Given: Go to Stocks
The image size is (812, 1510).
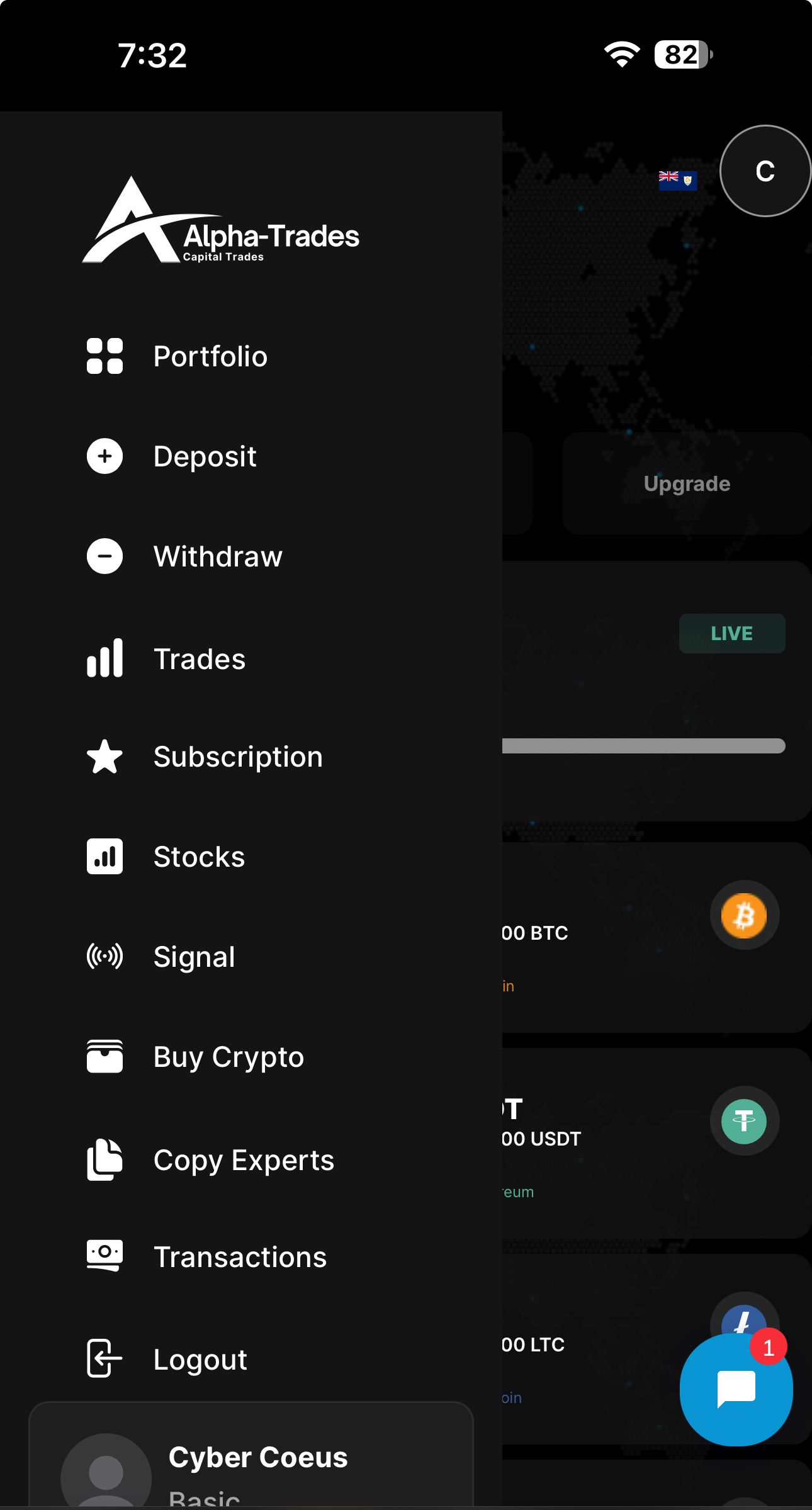Looking at the screenshot, I should point(166,857).
